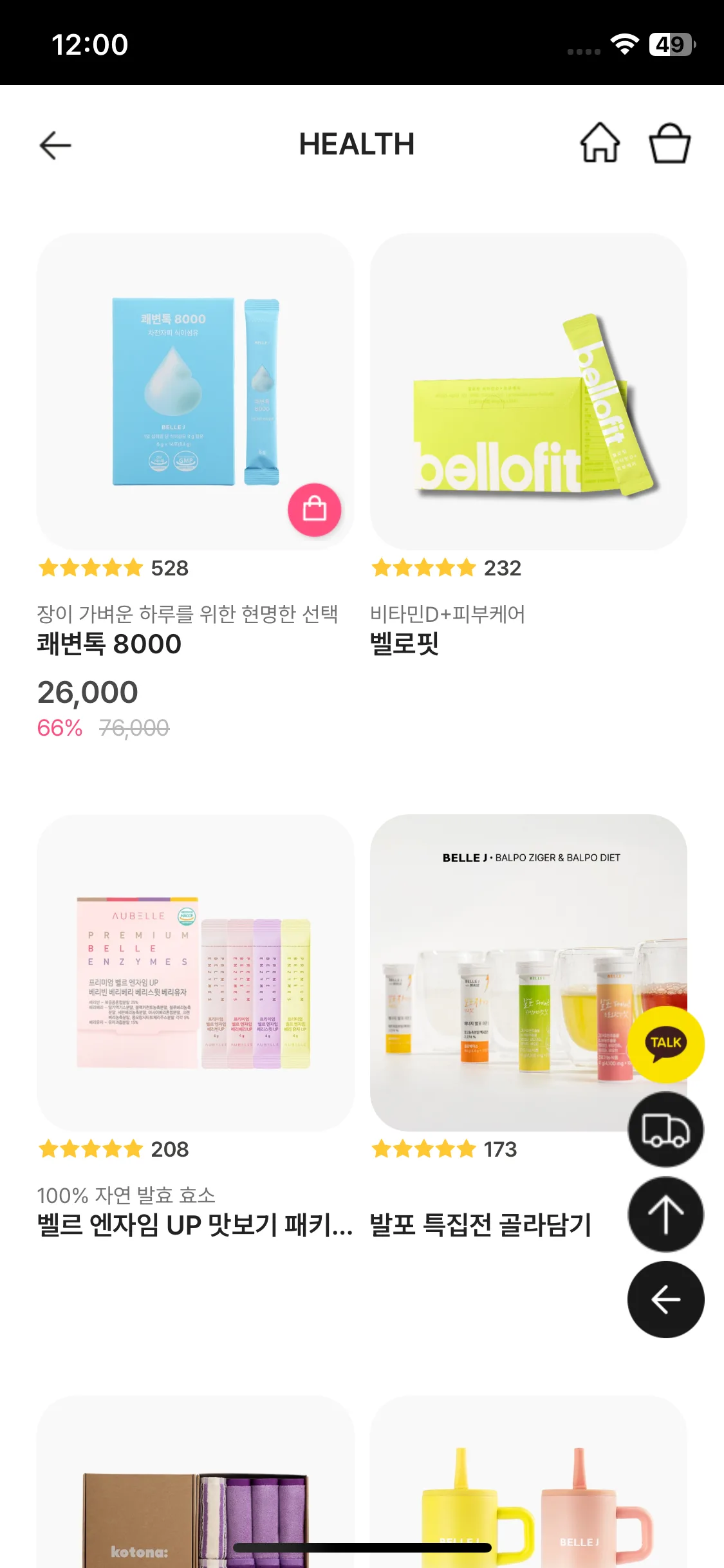Open the kotona product card
This screenshot has width=724, height=1568.
195,1482
